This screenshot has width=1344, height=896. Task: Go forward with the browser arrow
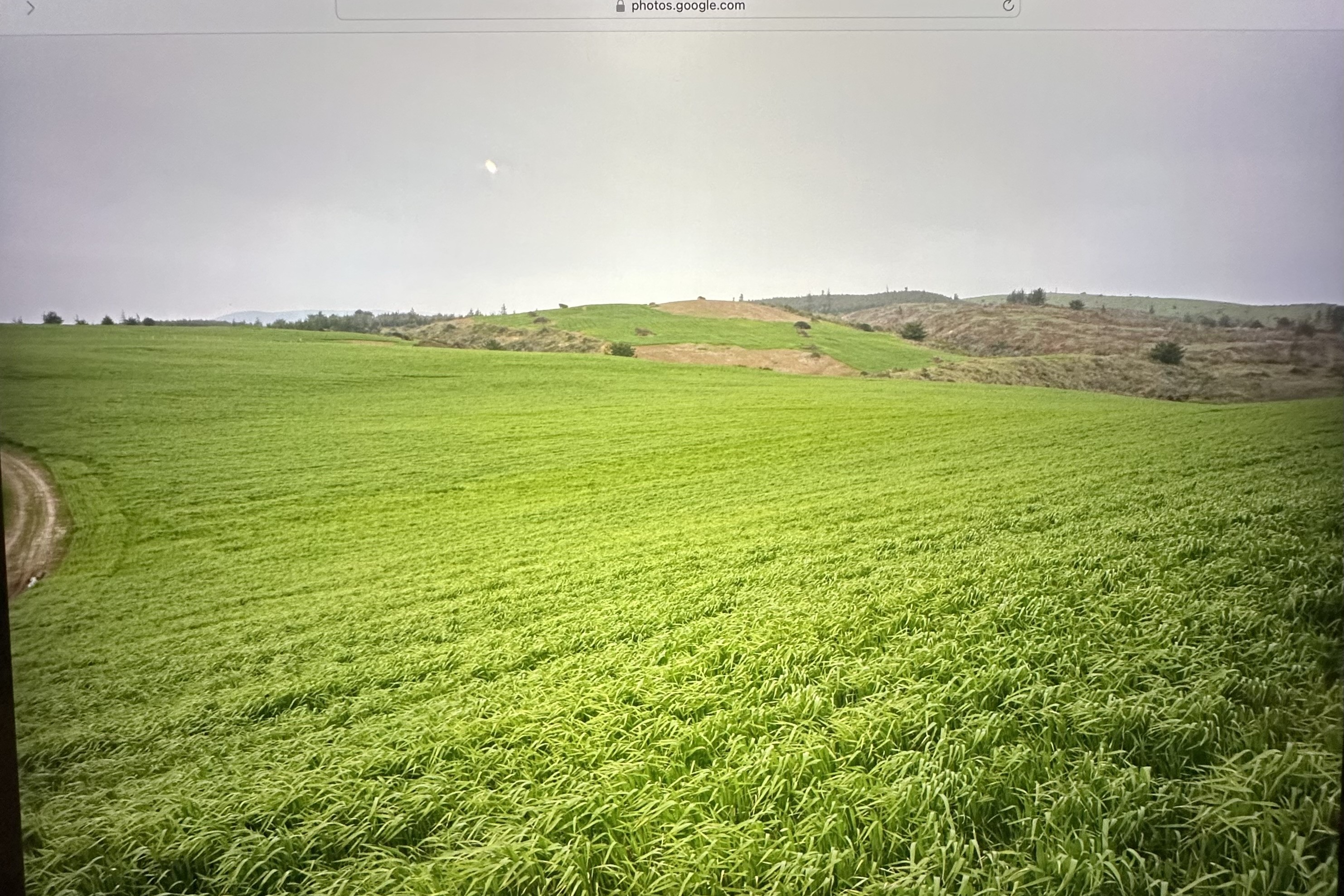pyautogui.click(x=31, y=8)
